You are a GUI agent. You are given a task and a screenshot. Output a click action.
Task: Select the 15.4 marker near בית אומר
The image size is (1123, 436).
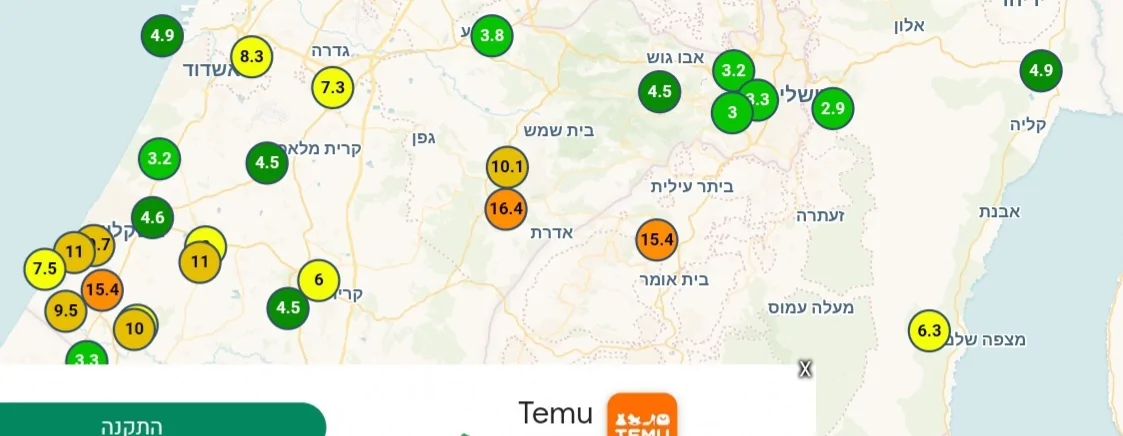[x=657, y=240]
